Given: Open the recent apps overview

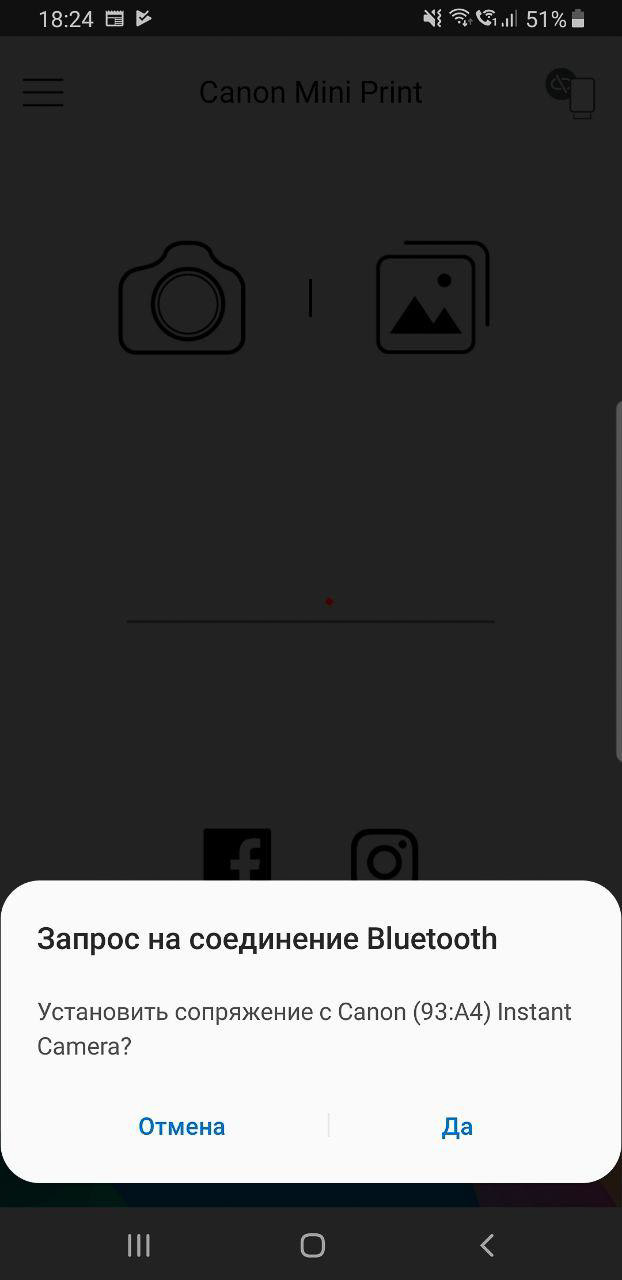Looking at the screenshot, I should tap(138, 1245).
